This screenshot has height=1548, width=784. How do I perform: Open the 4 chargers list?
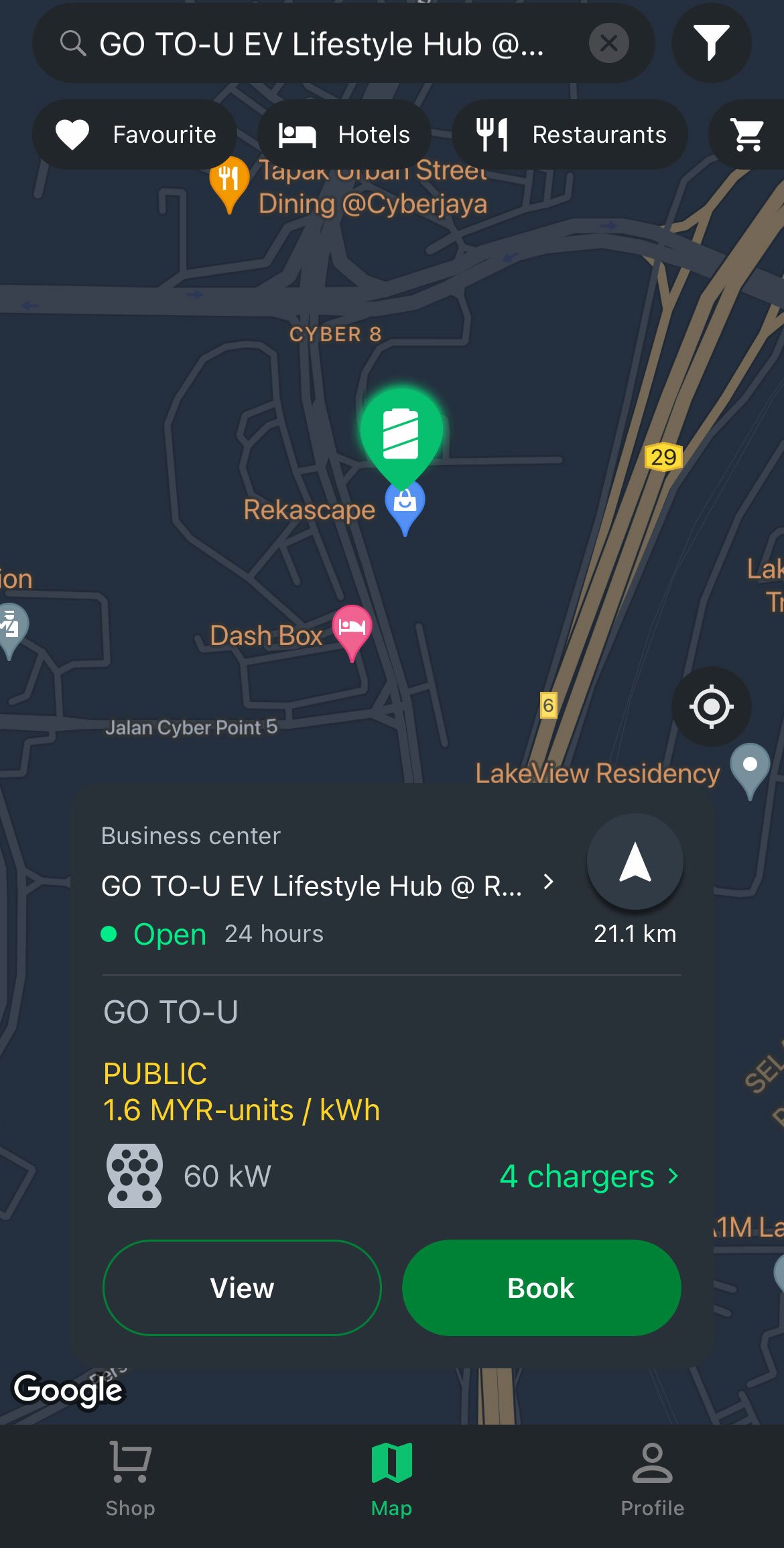pos(590,1176)
